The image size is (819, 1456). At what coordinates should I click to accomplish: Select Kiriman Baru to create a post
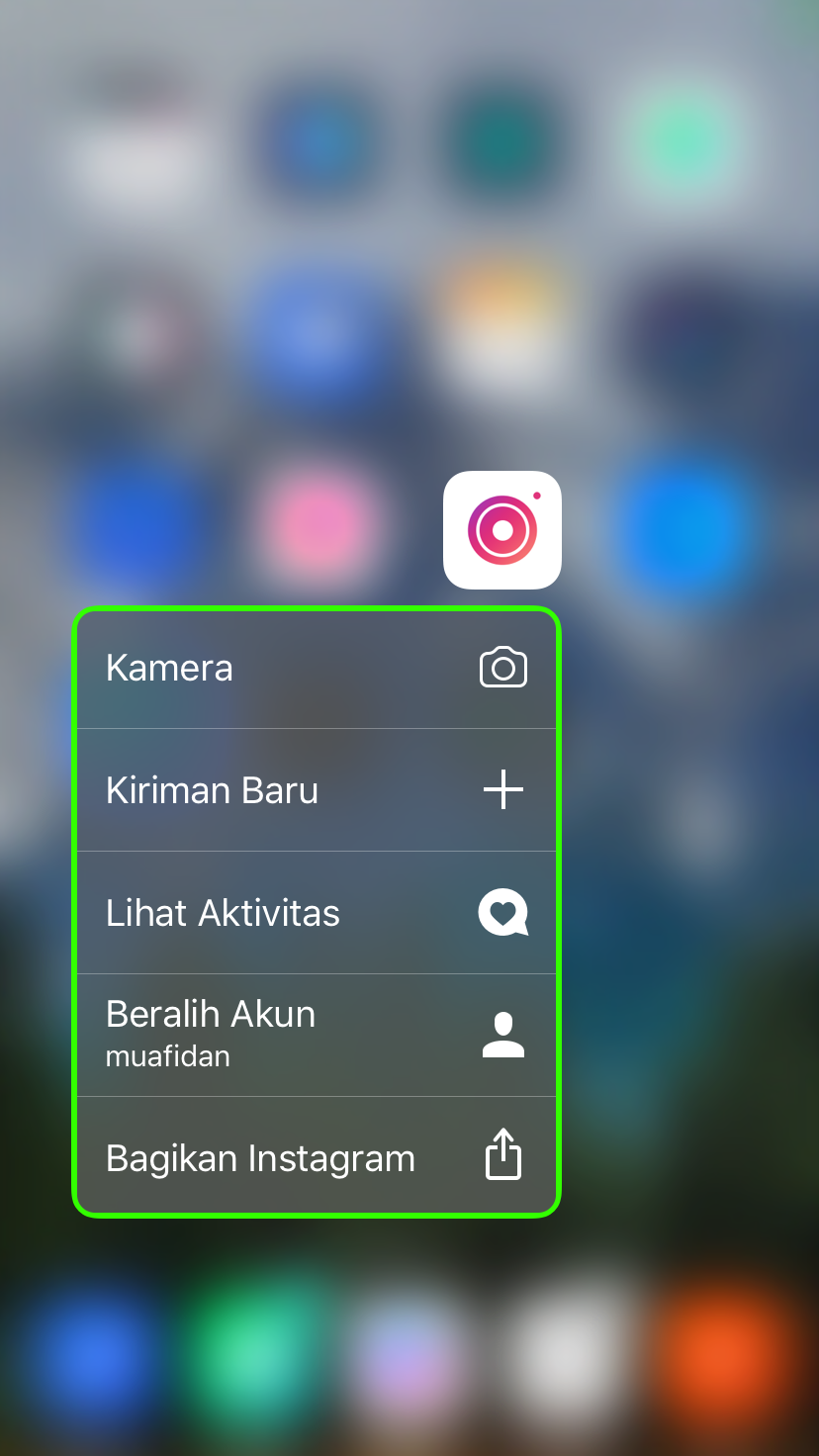click(317, 790)
